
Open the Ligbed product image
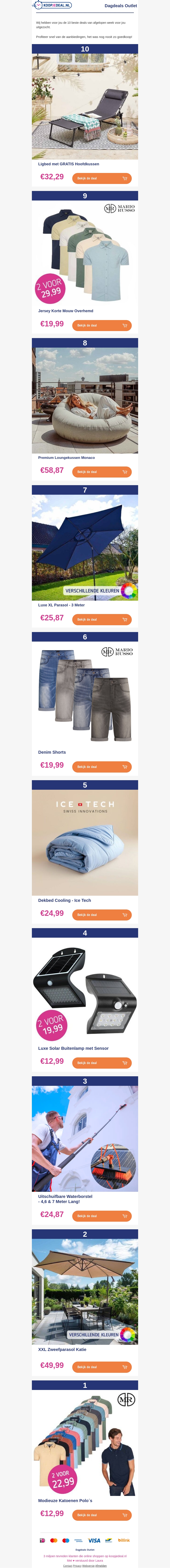pyautogui.click(x=85, y=107)
